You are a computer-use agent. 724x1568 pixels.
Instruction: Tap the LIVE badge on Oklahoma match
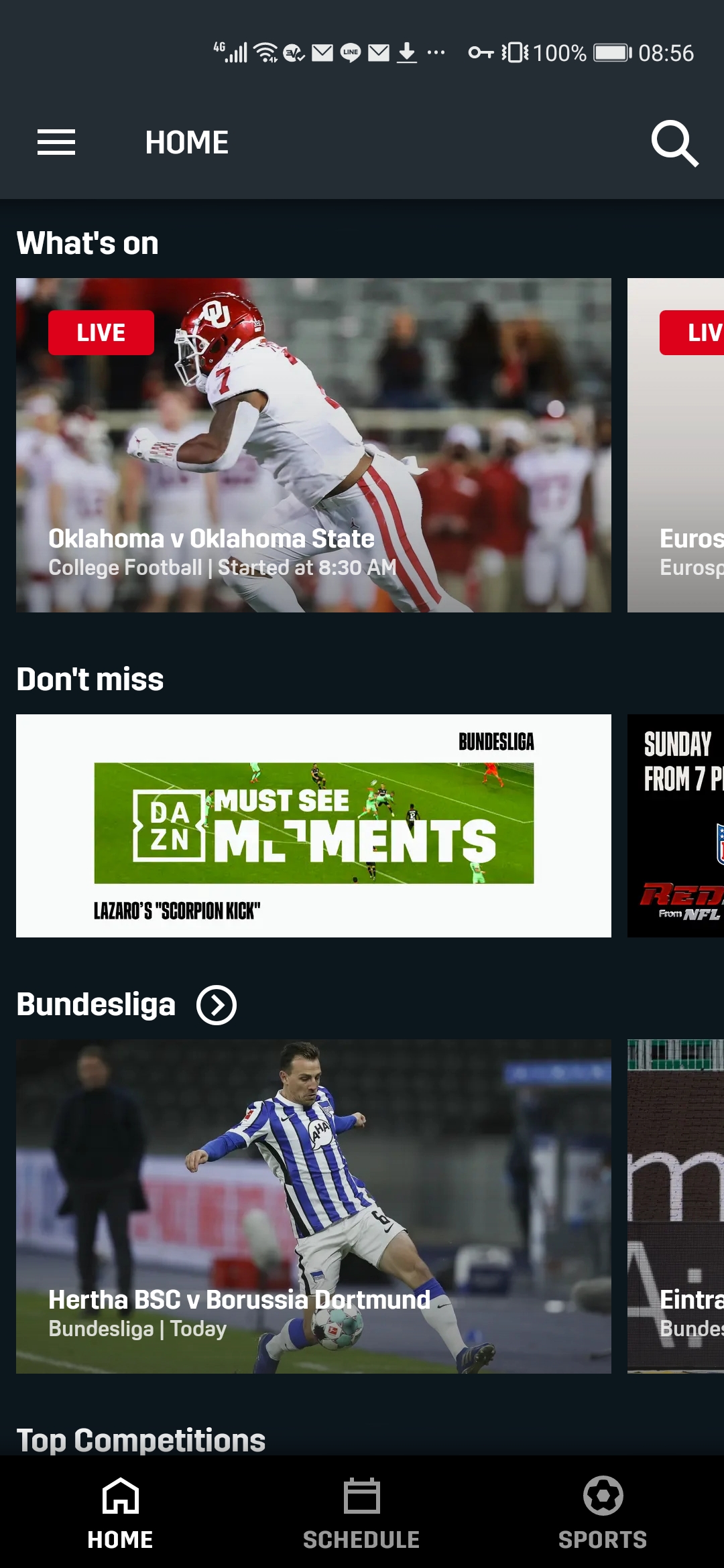101,332
